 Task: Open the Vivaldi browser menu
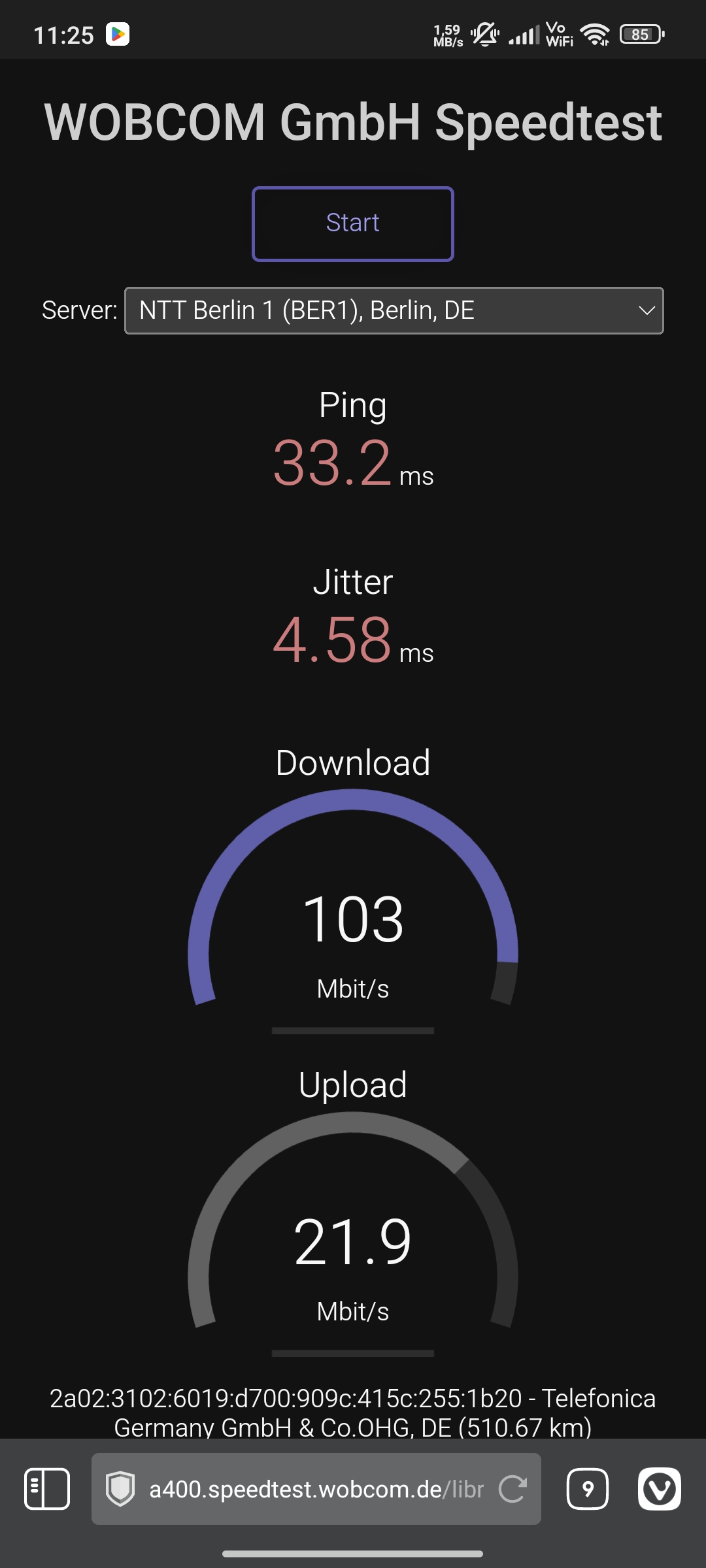pos(659,1489)
